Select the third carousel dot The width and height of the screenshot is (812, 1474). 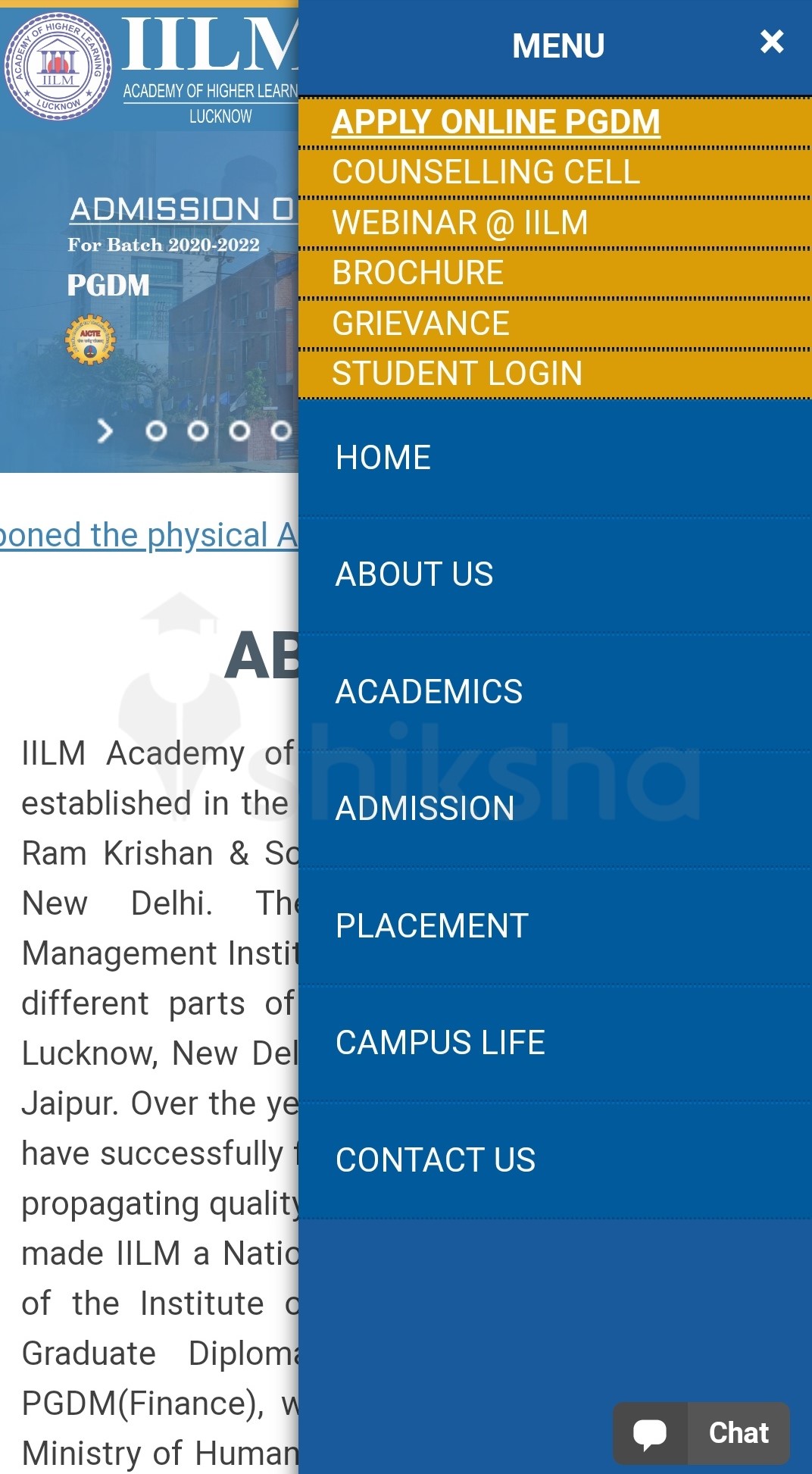click(240, 429)
